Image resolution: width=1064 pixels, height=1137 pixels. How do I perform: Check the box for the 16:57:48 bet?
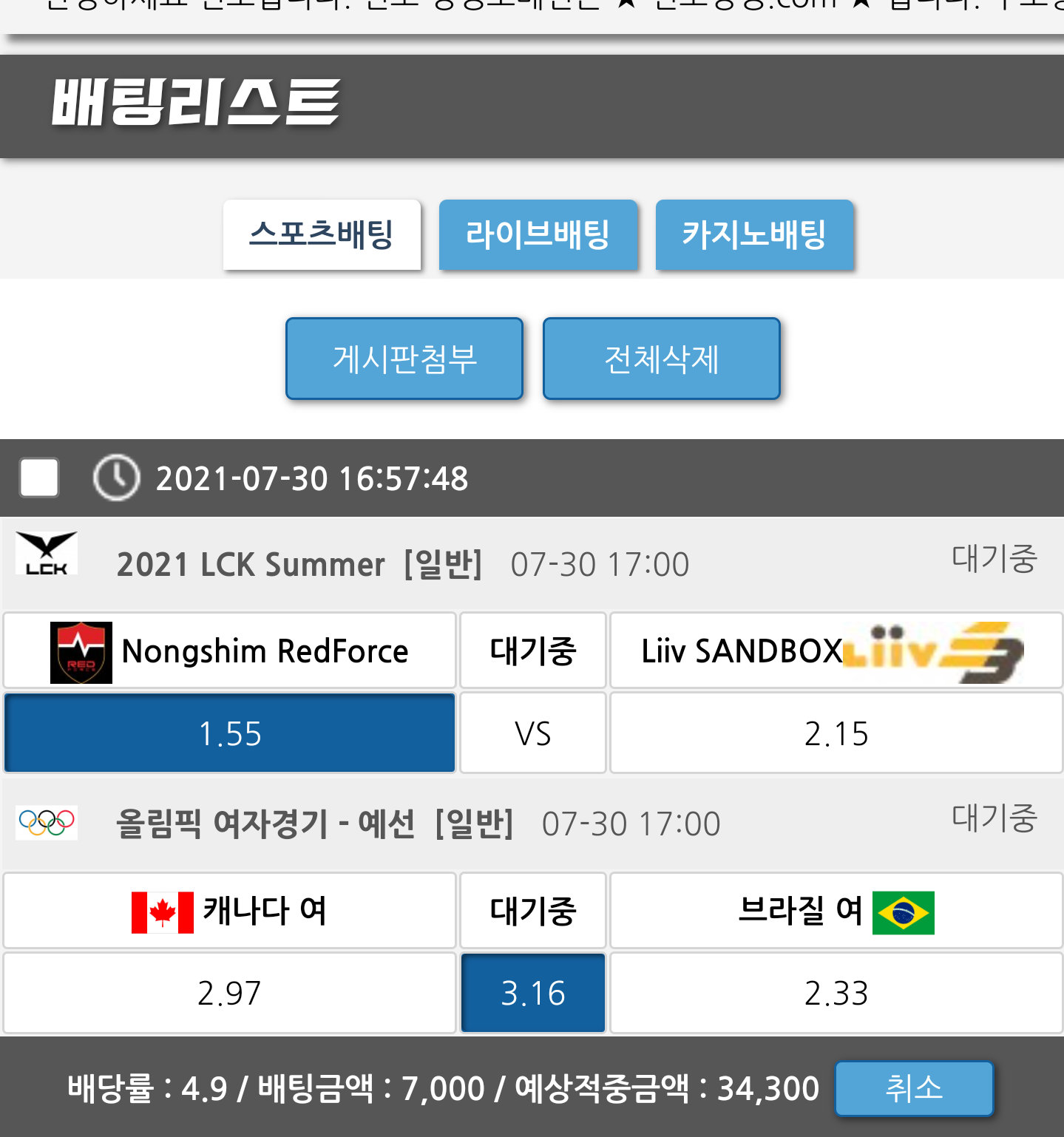[39, 478]
